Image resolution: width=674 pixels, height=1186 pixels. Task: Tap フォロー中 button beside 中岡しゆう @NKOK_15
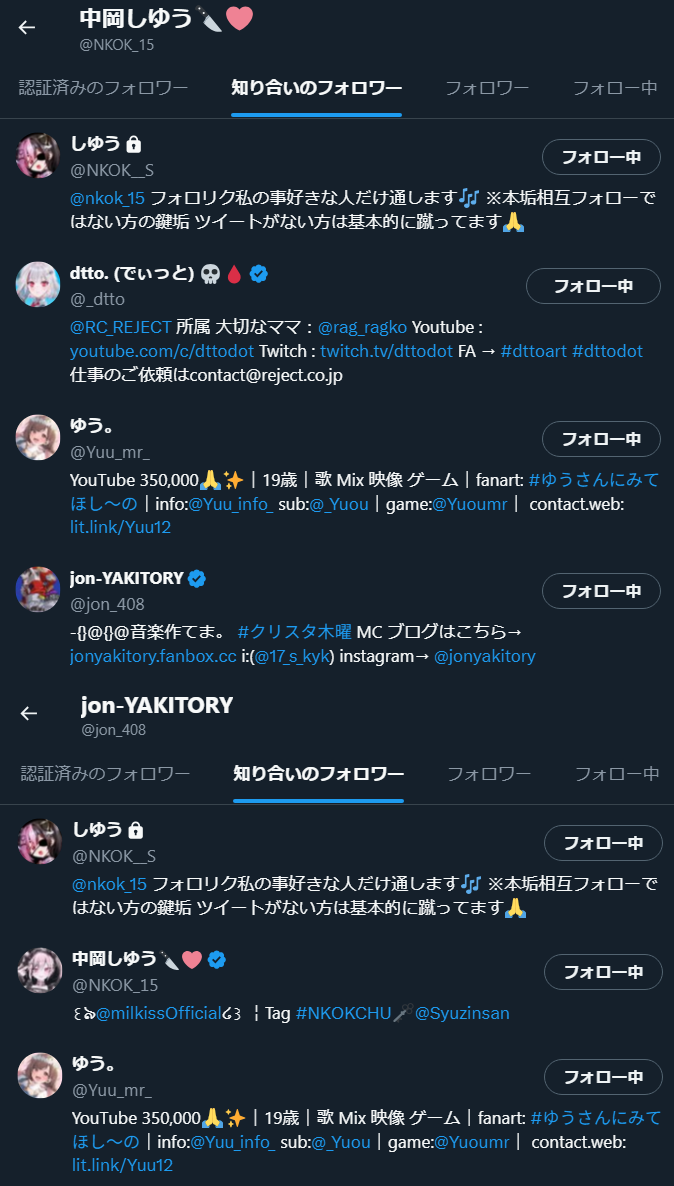[x=603, y=972]
